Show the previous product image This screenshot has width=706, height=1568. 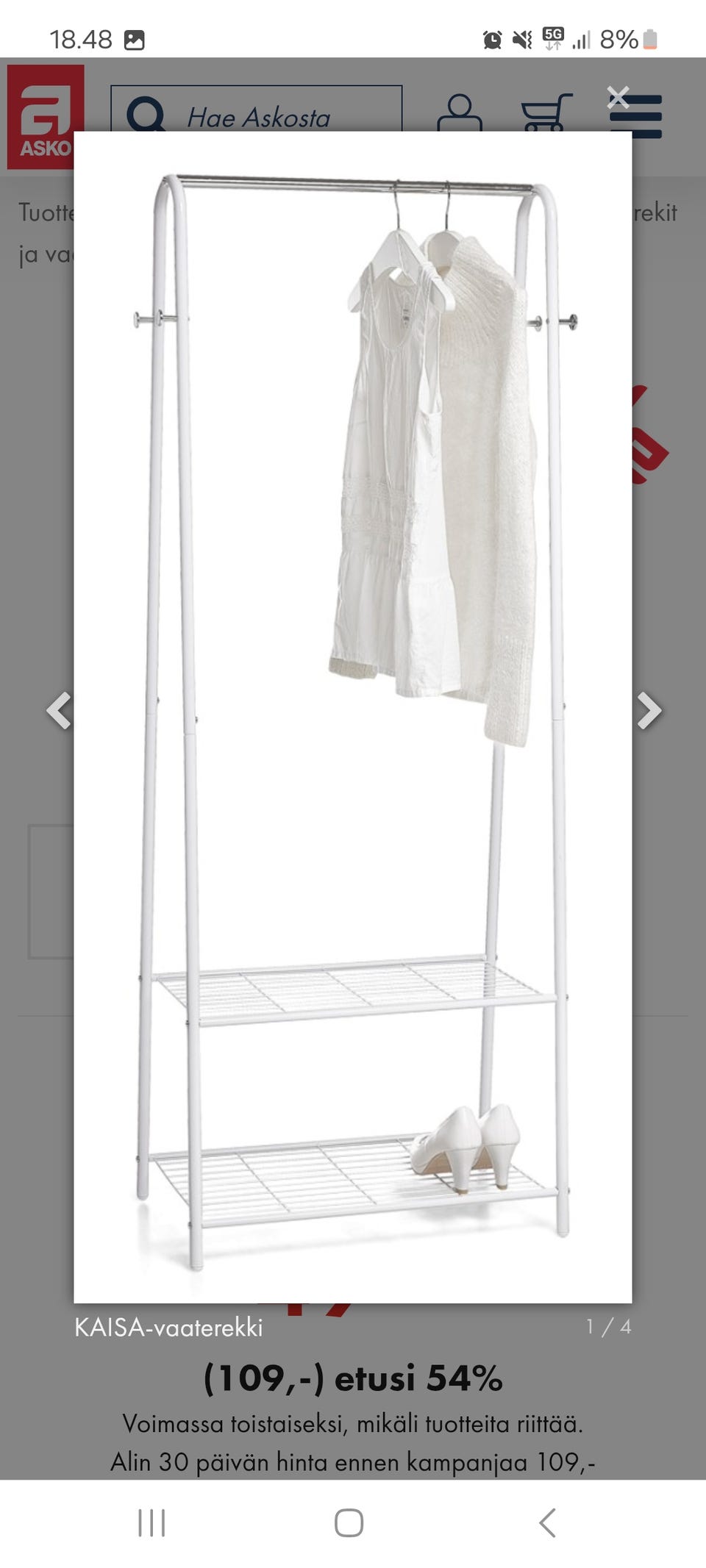point(59,710)
